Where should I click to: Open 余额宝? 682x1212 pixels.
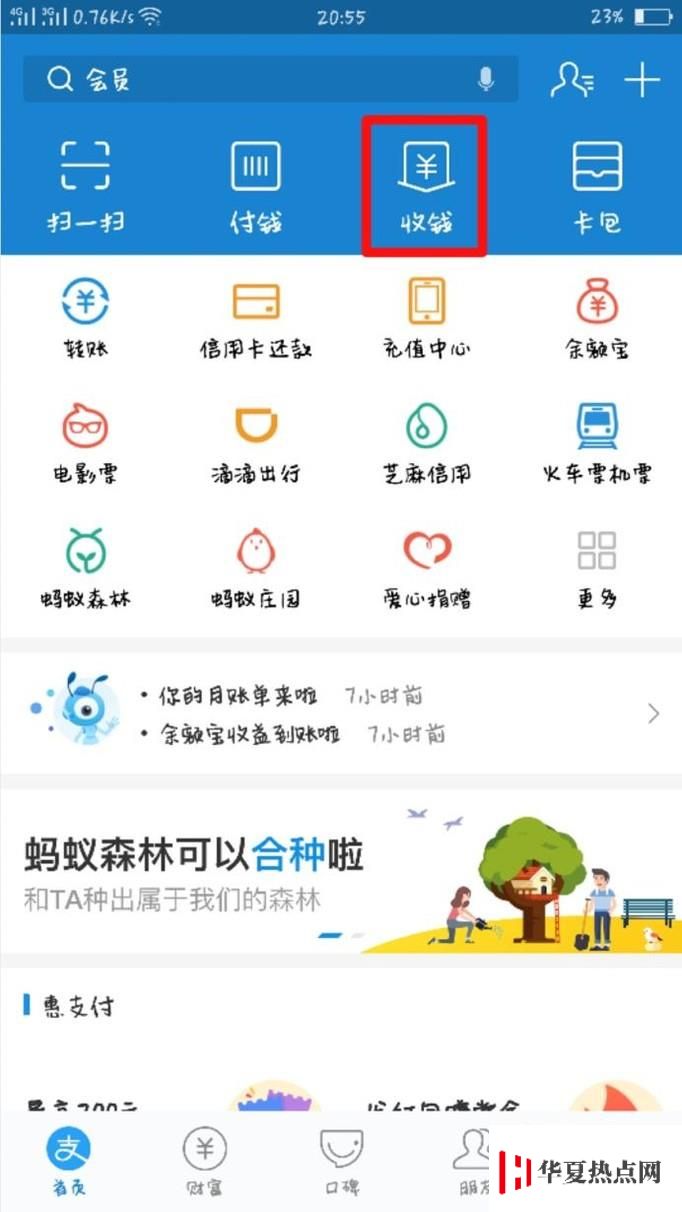click(x=597, y=318)
